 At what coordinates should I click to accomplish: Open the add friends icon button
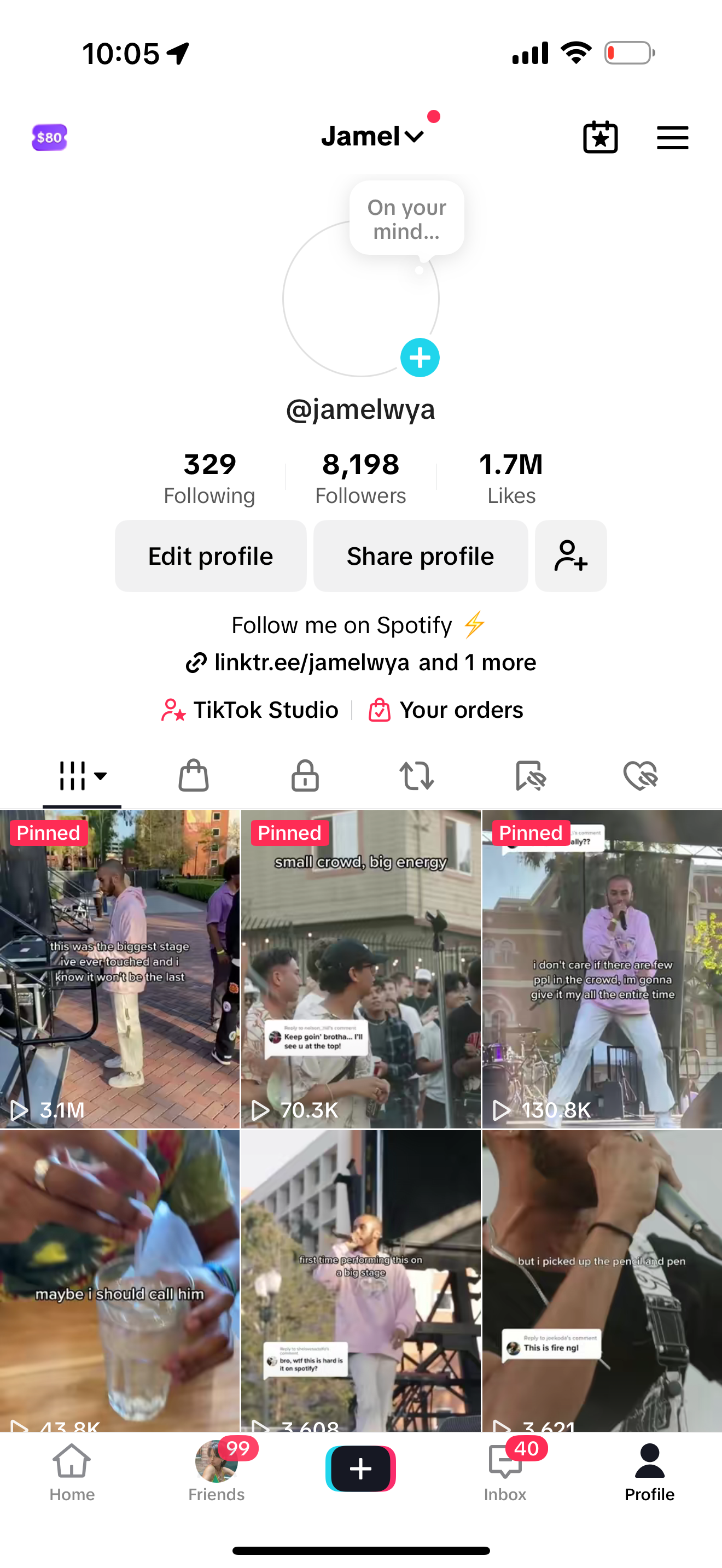[x=570, y=555]
